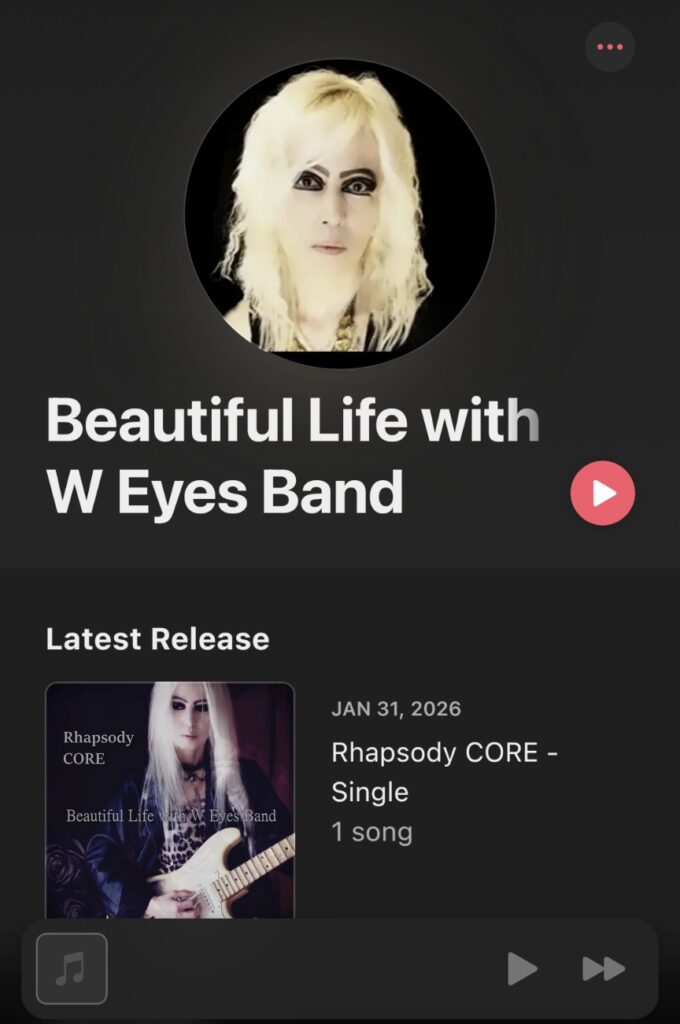Open Rhapsody CORE - Single release details
Image resolution: width=680 pixels, height=1024 pixels.
[x=444, y=772]
